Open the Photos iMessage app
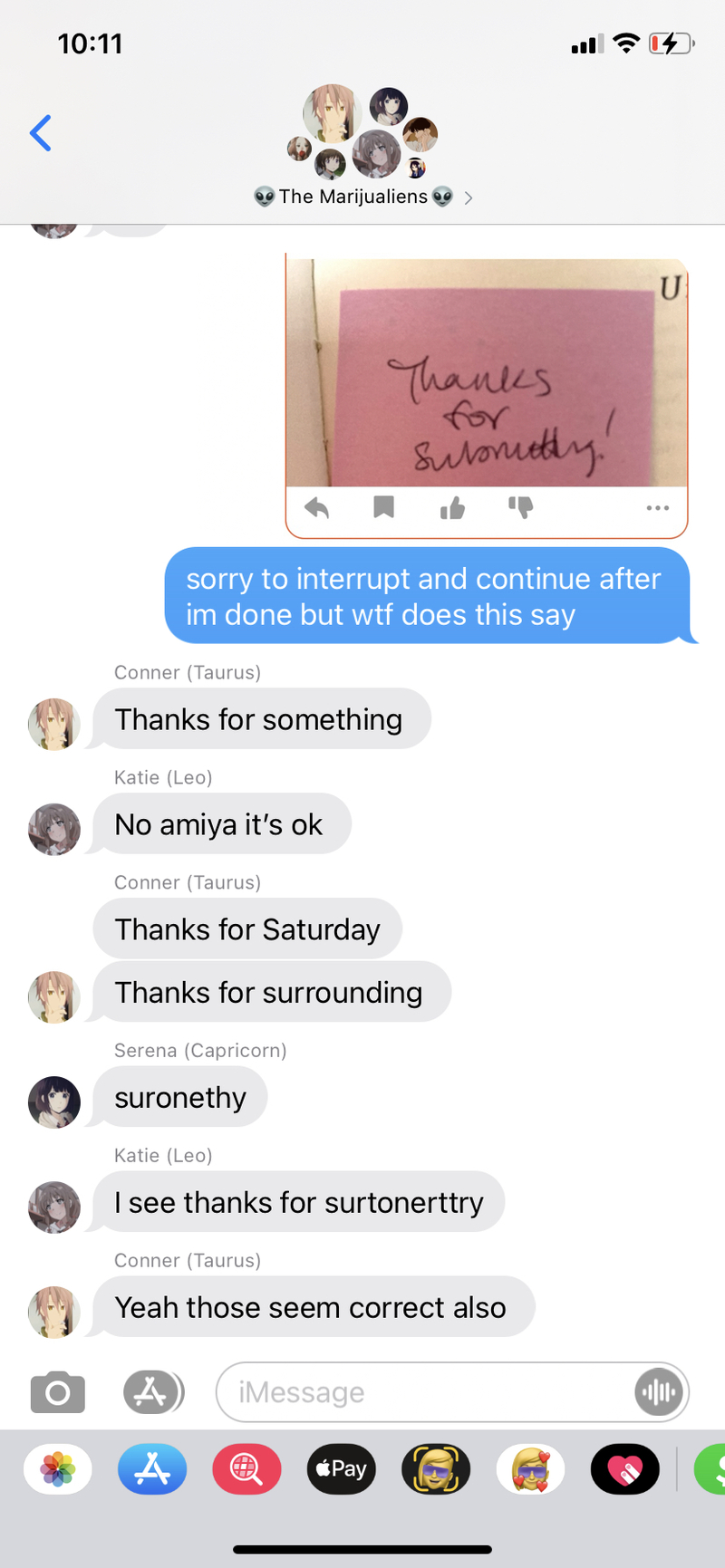This screenshot has height=1568, width=725. click(58, 1468)
